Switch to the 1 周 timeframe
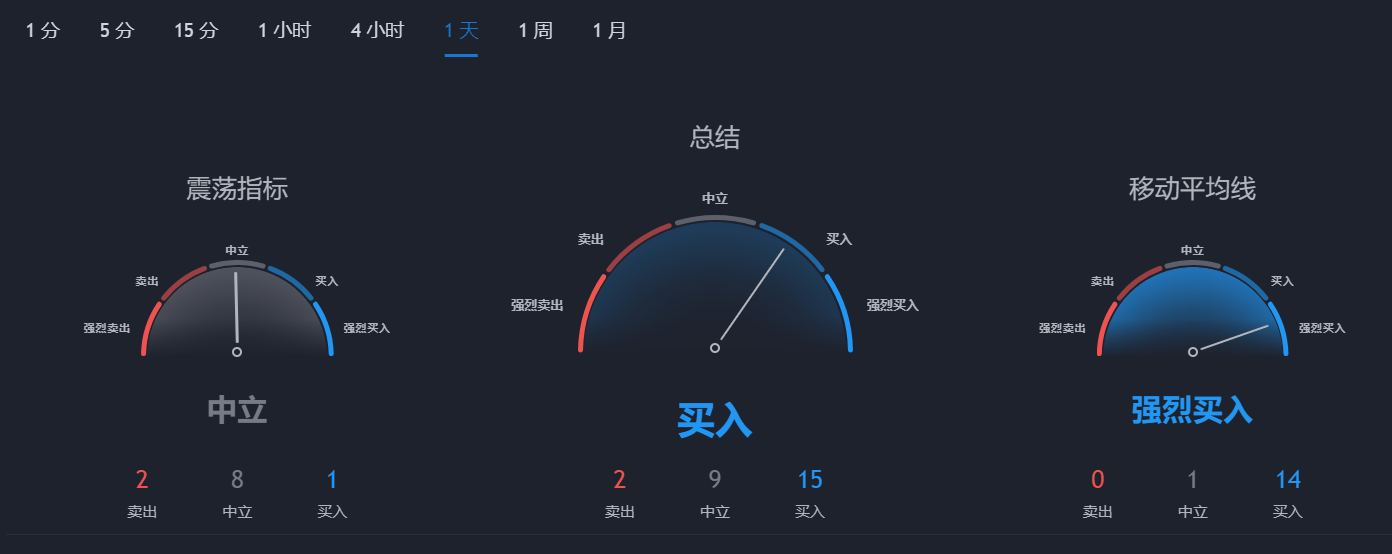 pos(535,31)
